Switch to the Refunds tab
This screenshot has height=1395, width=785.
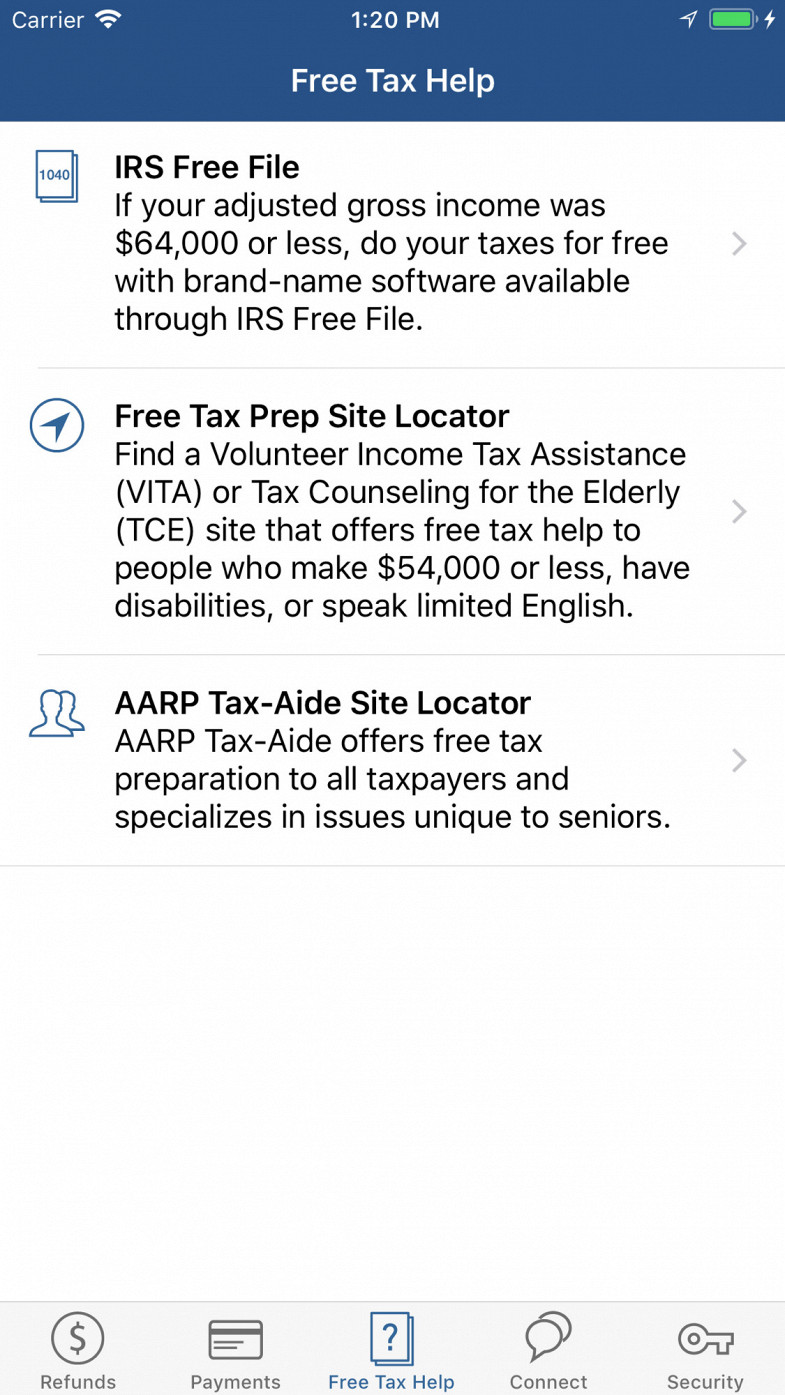(x=78, y=1351)
